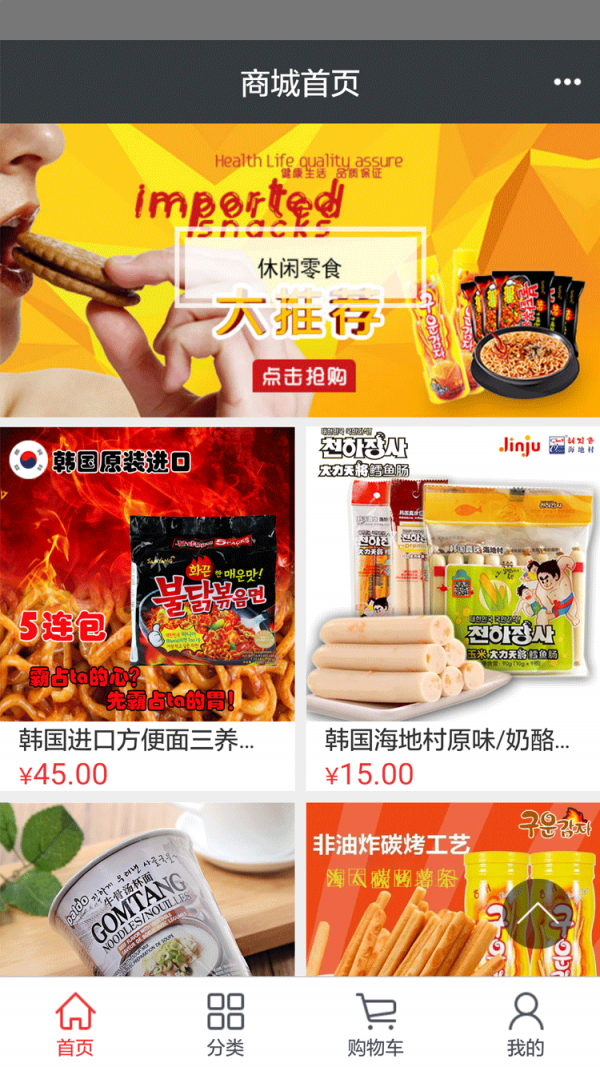Open the 购物车 tab
The image size is (600, 1067).
pos(375,1023)
